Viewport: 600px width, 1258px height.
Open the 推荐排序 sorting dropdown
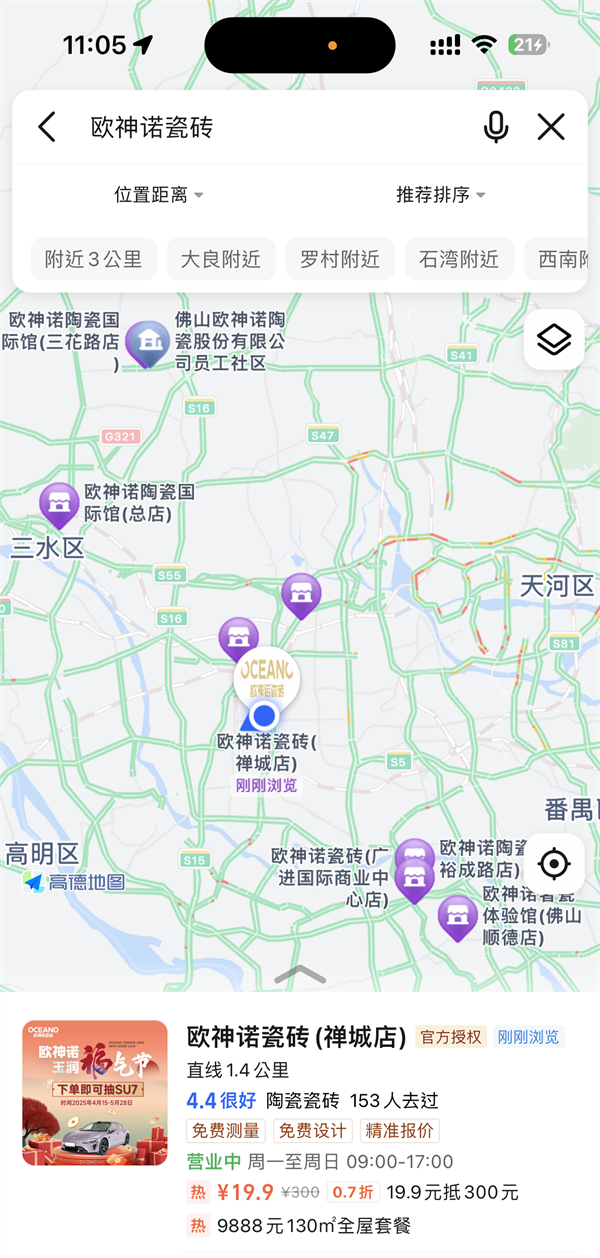pyautogui.click(x=441, y=195)
